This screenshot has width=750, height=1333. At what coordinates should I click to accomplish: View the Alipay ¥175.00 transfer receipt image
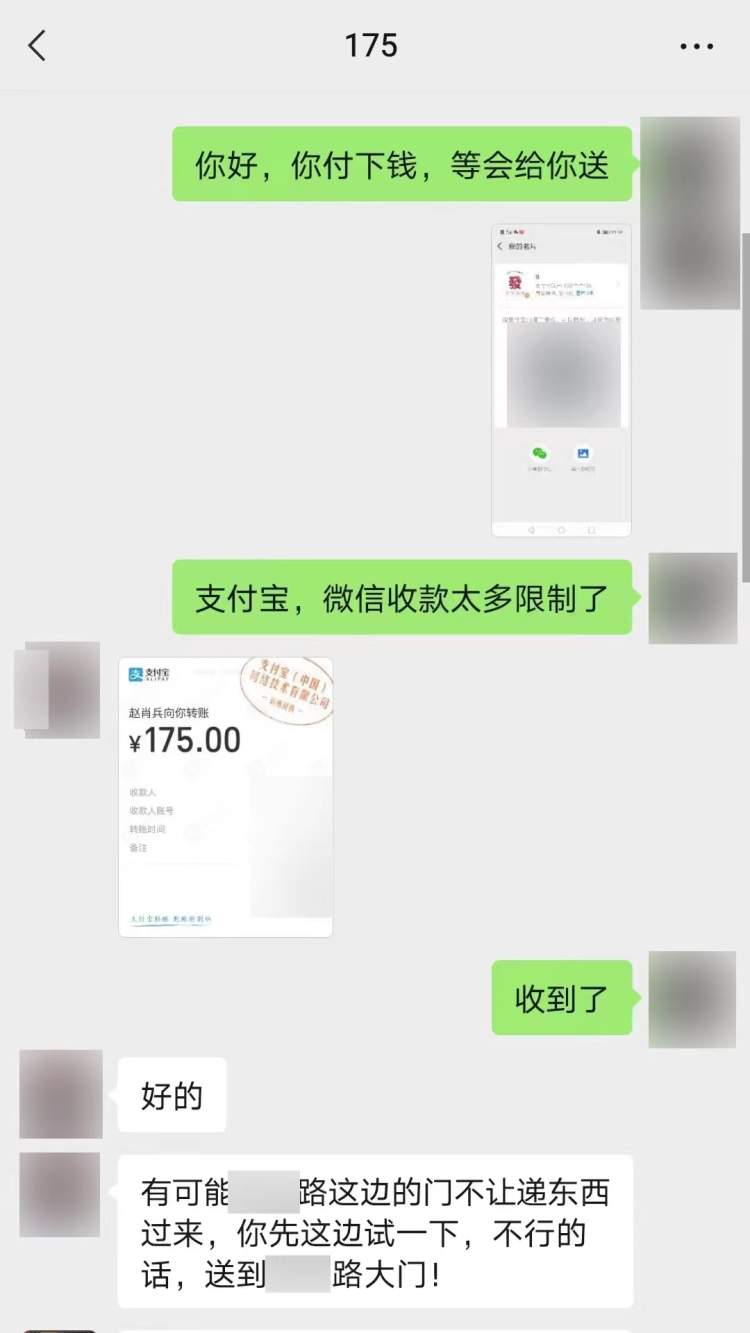[226, 797]
